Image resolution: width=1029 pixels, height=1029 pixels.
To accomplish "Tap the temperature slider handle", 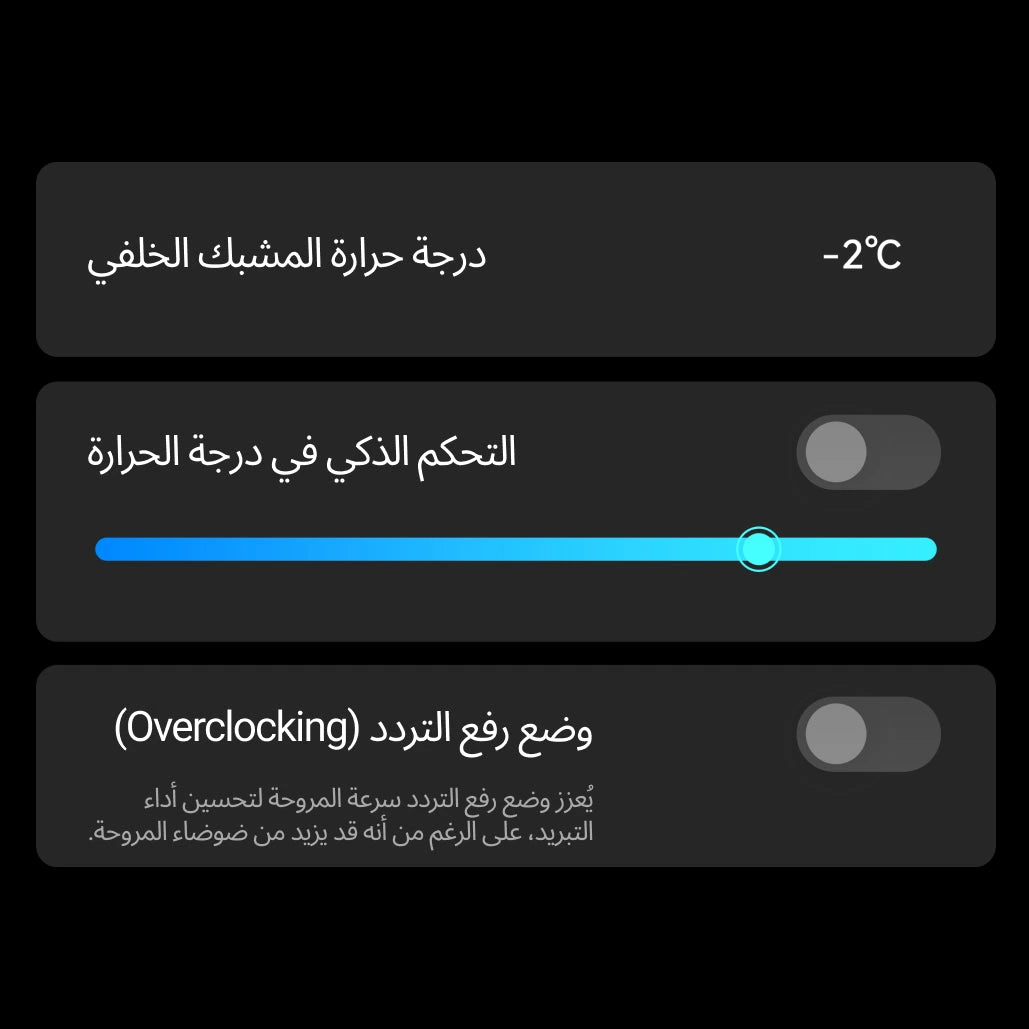I will click(758, 549).
